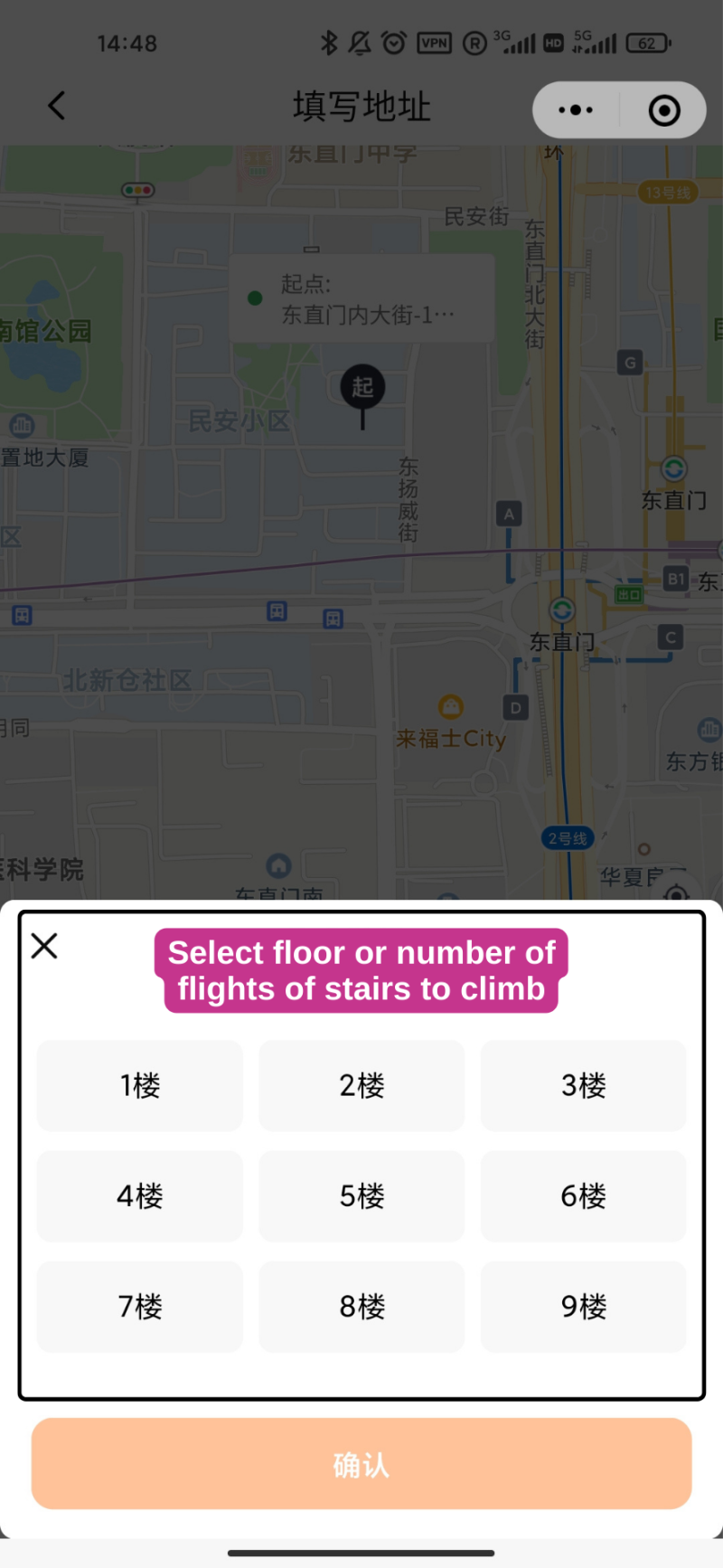Choose 5楼 floor

(361, 1195)
